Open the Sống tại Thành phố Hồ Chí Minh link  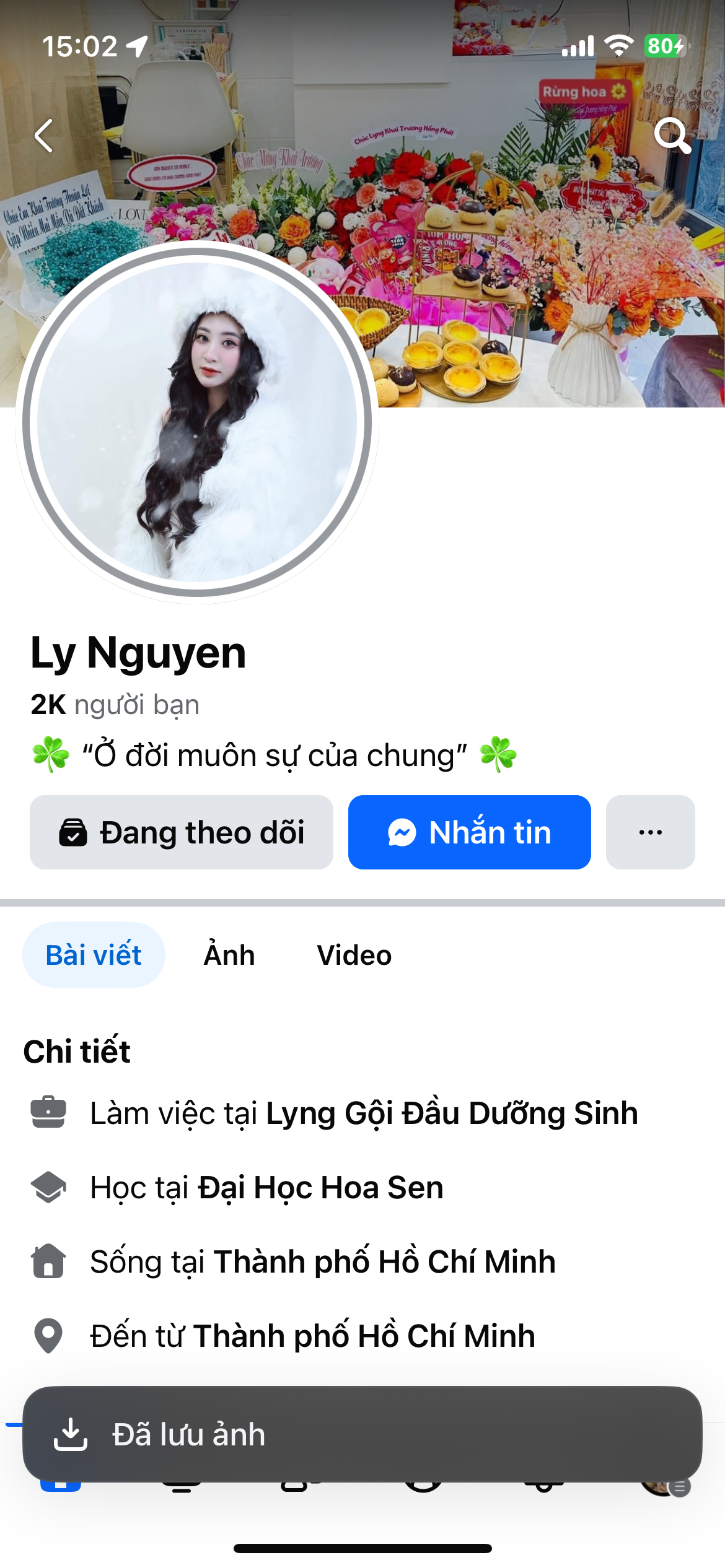click(x=384, y=1261)
